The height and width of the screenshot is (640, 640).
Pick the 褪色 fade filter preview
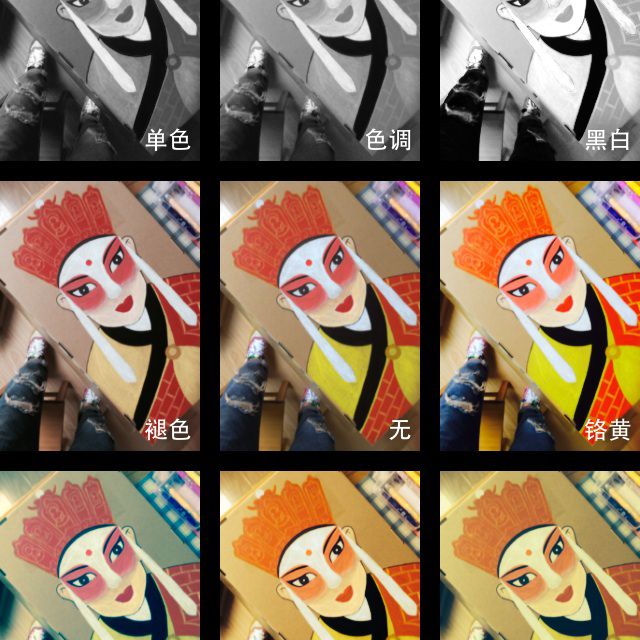100,315
